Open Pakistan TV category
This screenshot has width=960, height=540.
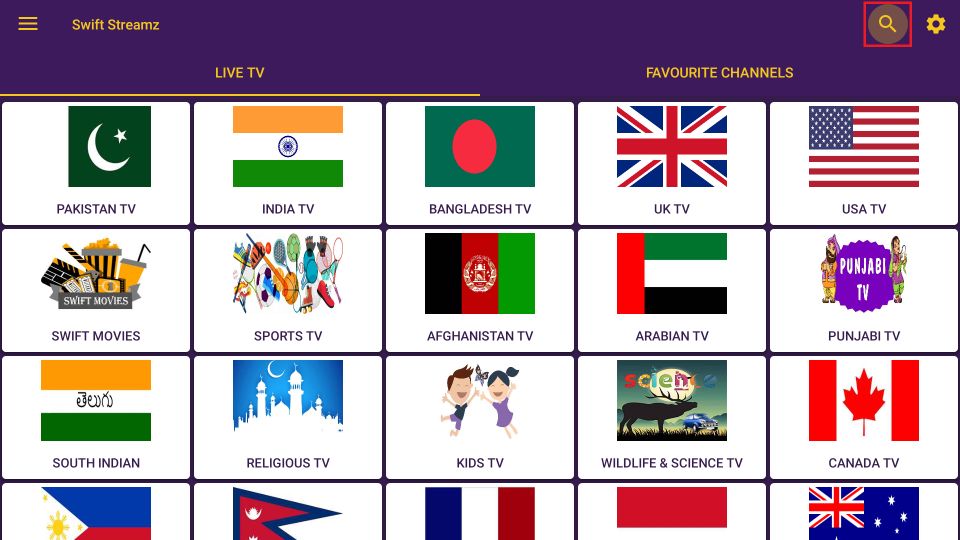click(x=96, y=163)
